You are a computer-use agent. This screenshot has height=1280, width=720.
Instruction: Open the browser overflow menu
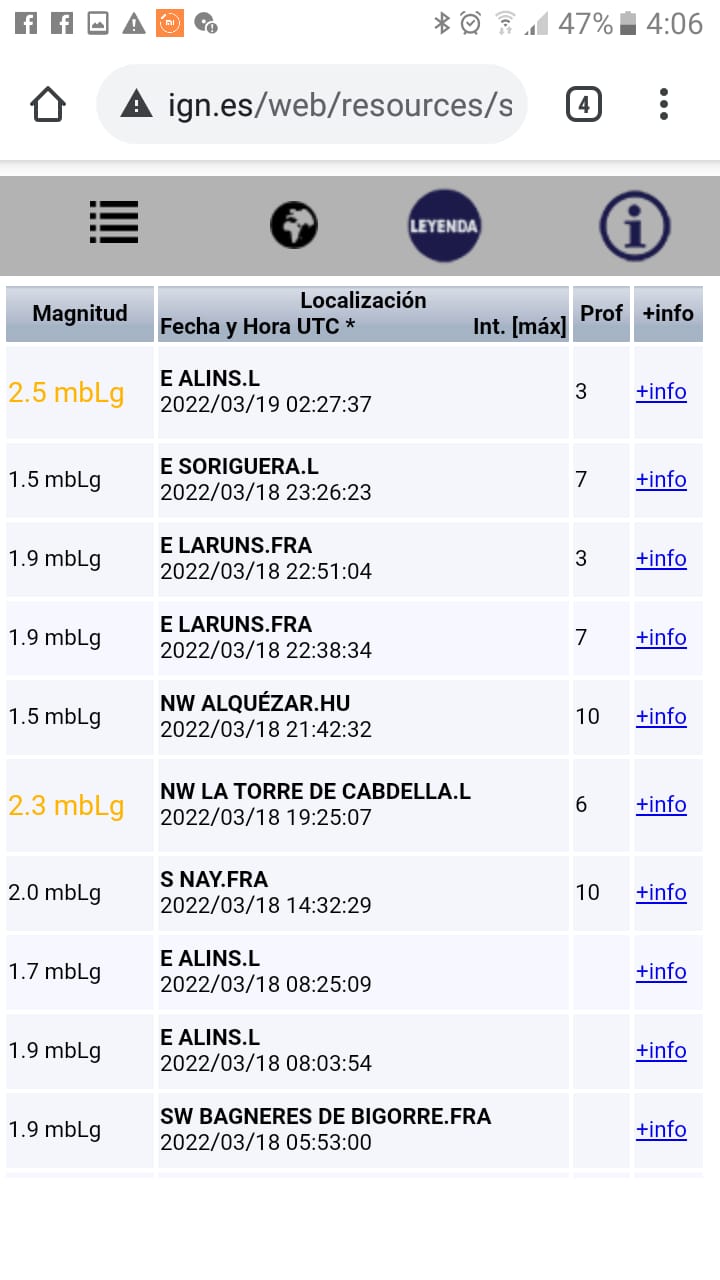tap(664, 104)
